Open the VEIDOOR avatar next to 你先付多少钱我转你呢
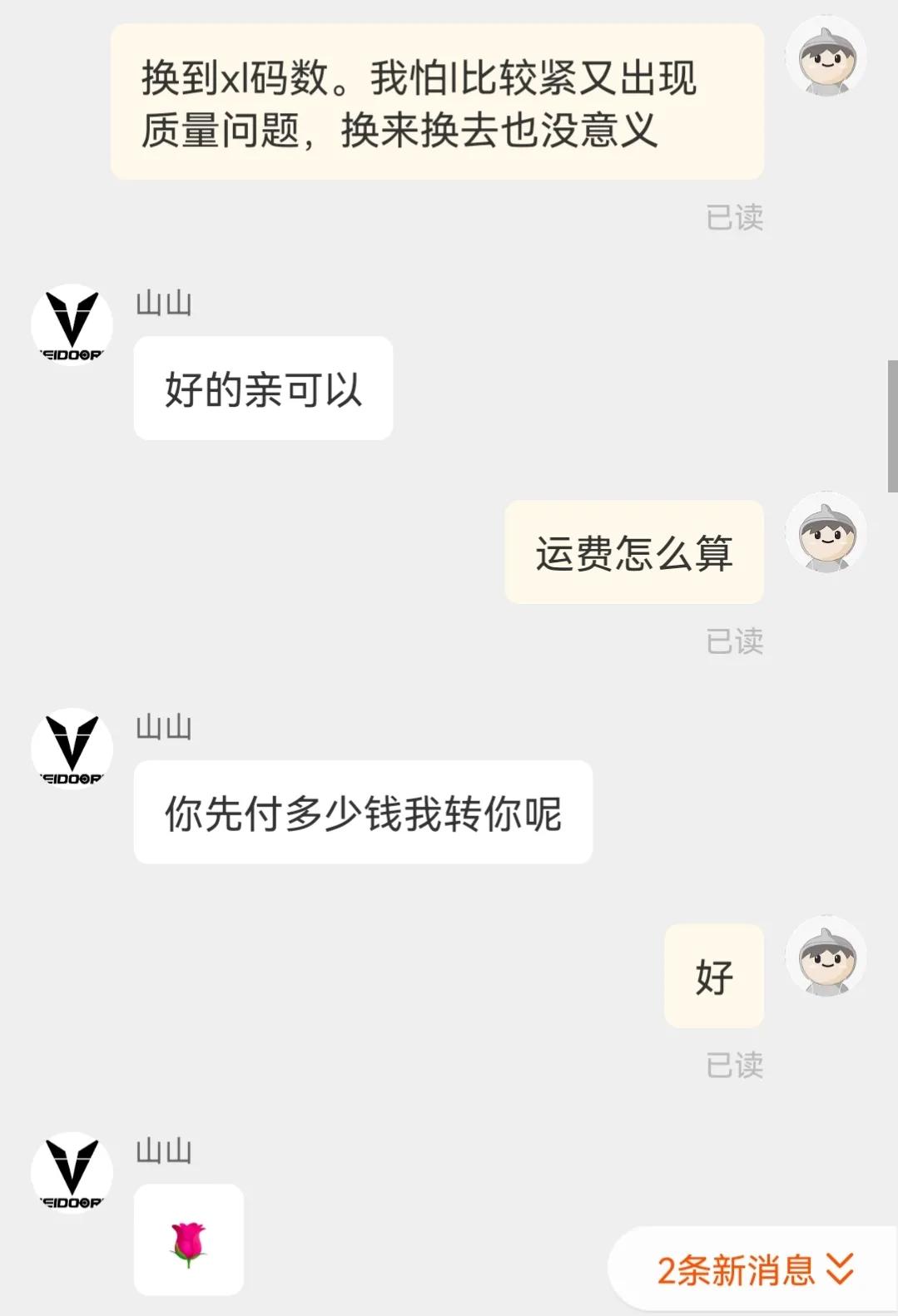 (x=72, y=748)
